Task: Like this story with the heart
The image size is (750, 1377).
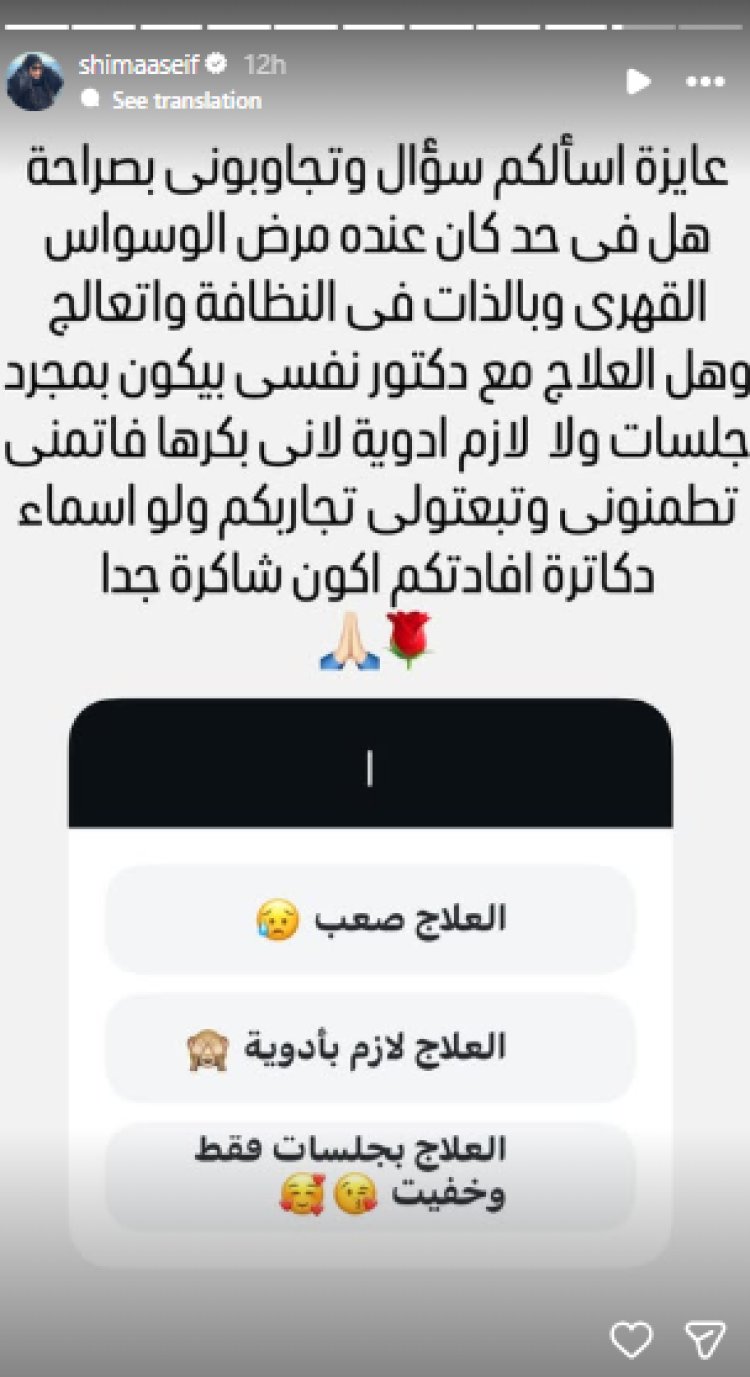Action: pyautogui.click(x=633, y=1337)
